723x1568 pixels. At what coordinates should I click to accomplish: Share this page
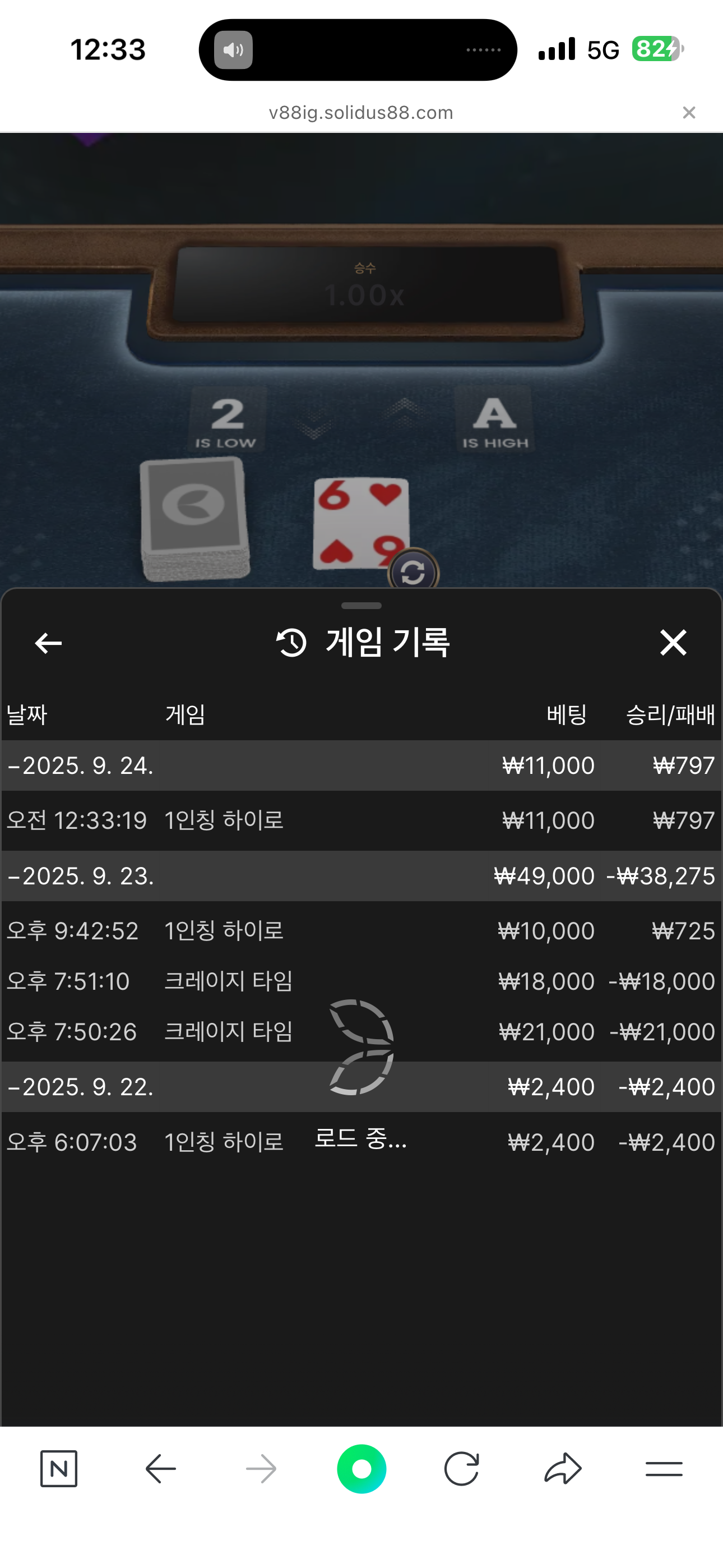point(563,1469)
